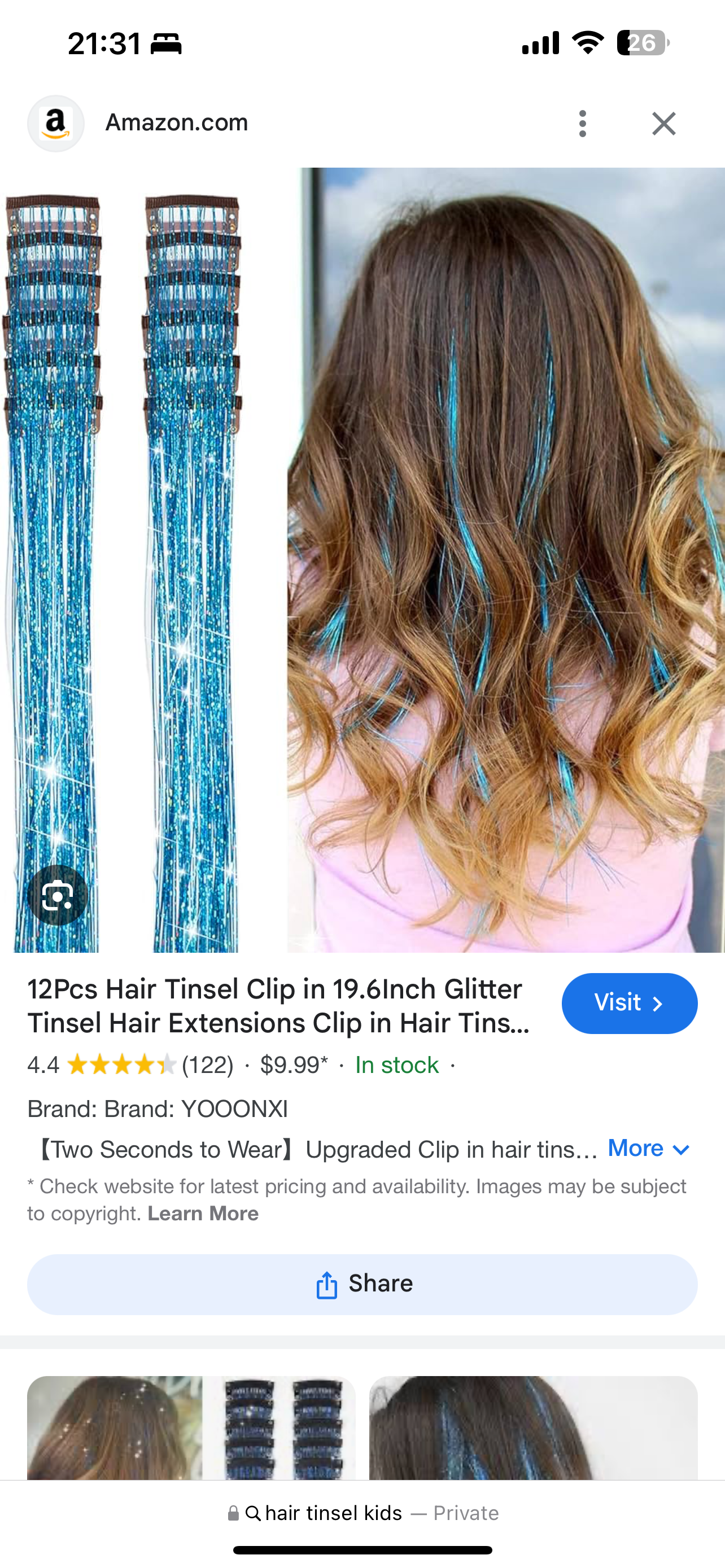
Task: Open the three-dot overflow menu
Action: [x=583, y=124]
